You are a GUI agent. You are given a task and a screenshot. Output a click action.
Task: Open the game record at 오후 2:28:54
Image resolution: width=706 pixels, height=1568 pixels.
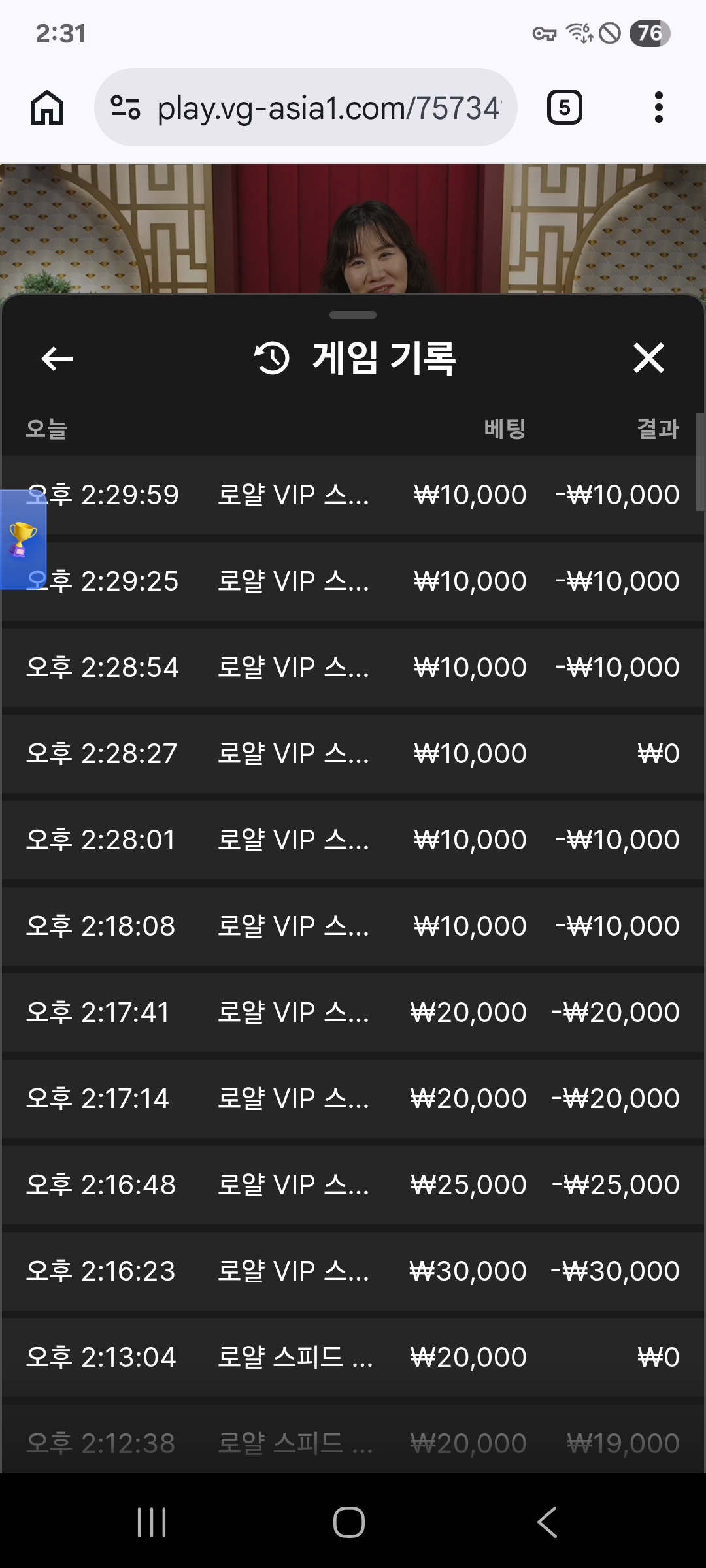(353, 667)
